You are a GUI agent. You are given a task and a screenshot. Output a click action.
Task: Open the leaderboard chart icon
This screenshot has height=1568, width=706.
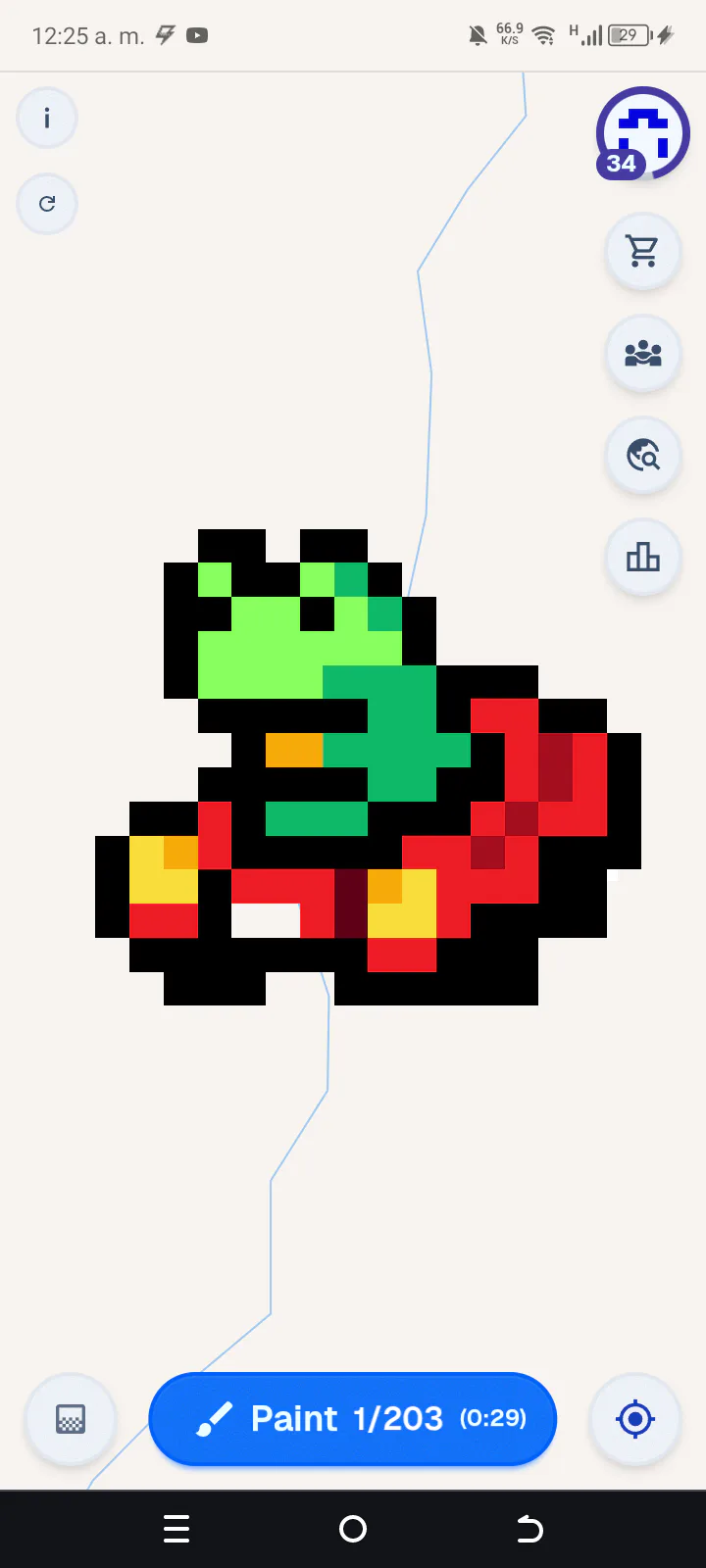[x=643, y=558]
